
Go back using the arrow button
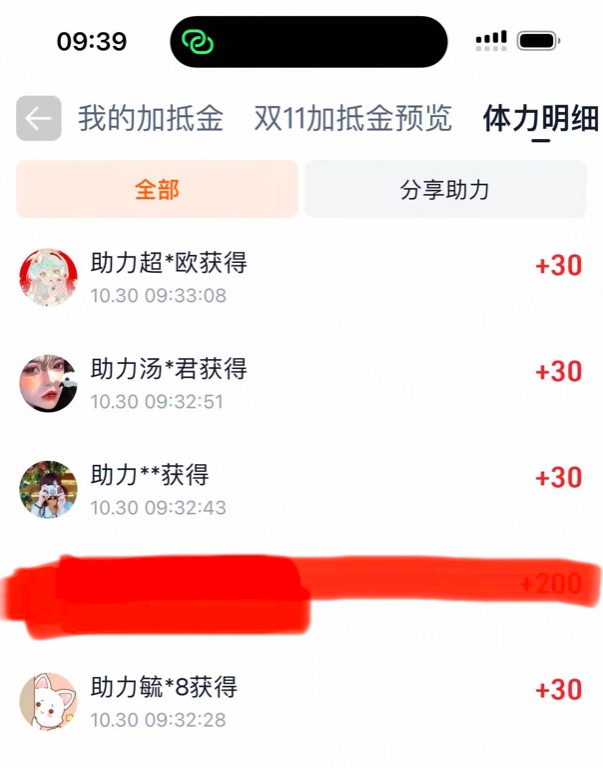(38, 119)
